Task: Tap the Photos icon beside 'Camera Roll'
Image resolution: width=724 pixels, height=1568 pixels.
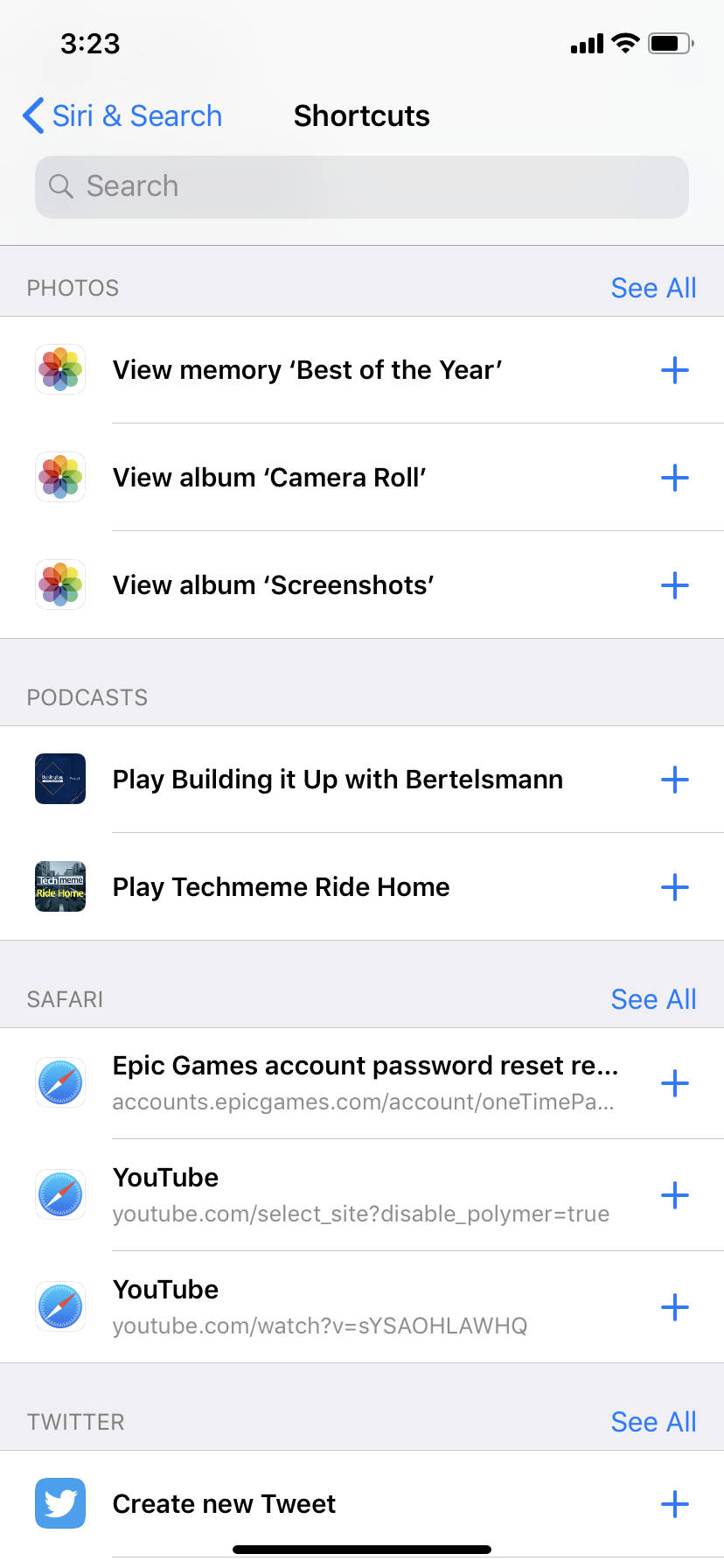Action: click(x=59, y=477)
